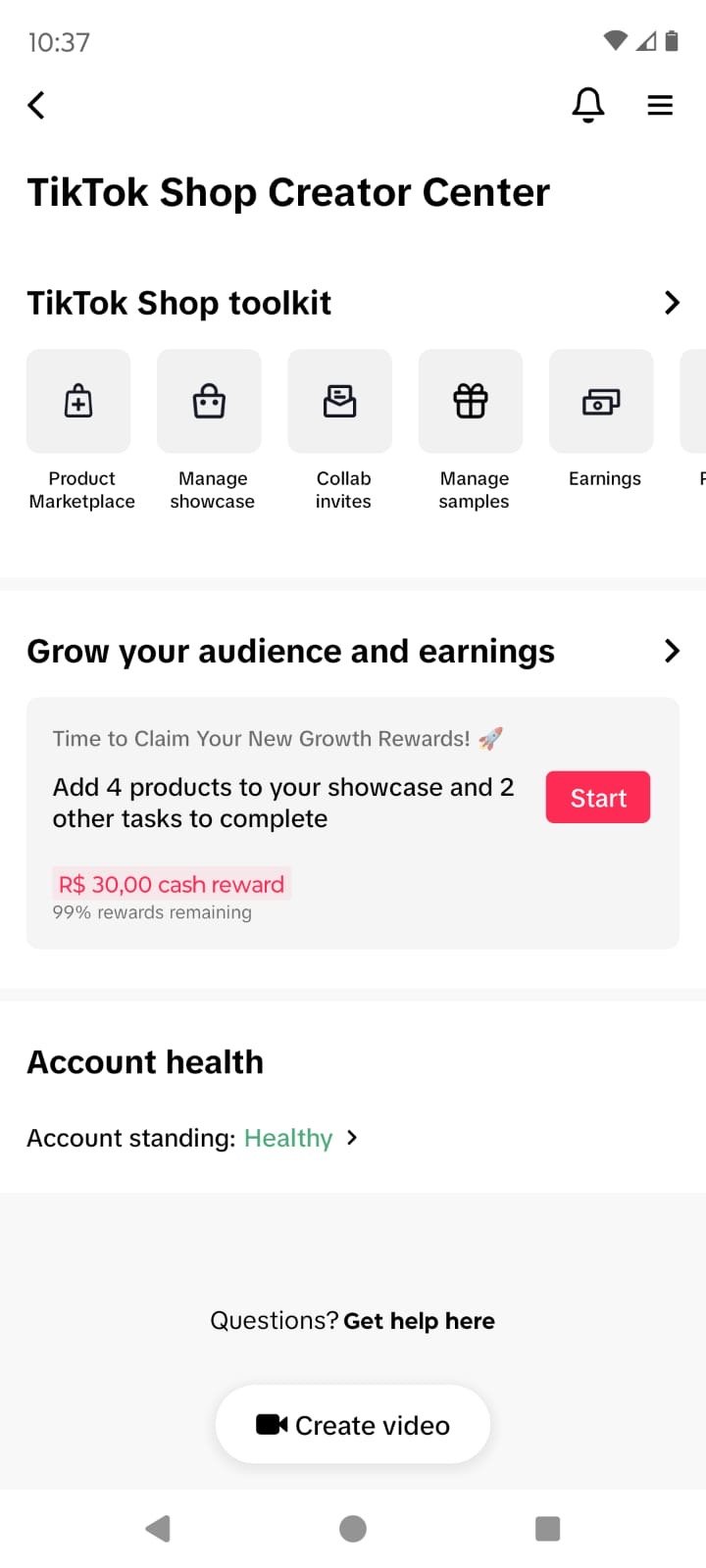Tap the Create video button
Image resolution: width=706 pixels, height=1568 pixels.
(353, 1425)
